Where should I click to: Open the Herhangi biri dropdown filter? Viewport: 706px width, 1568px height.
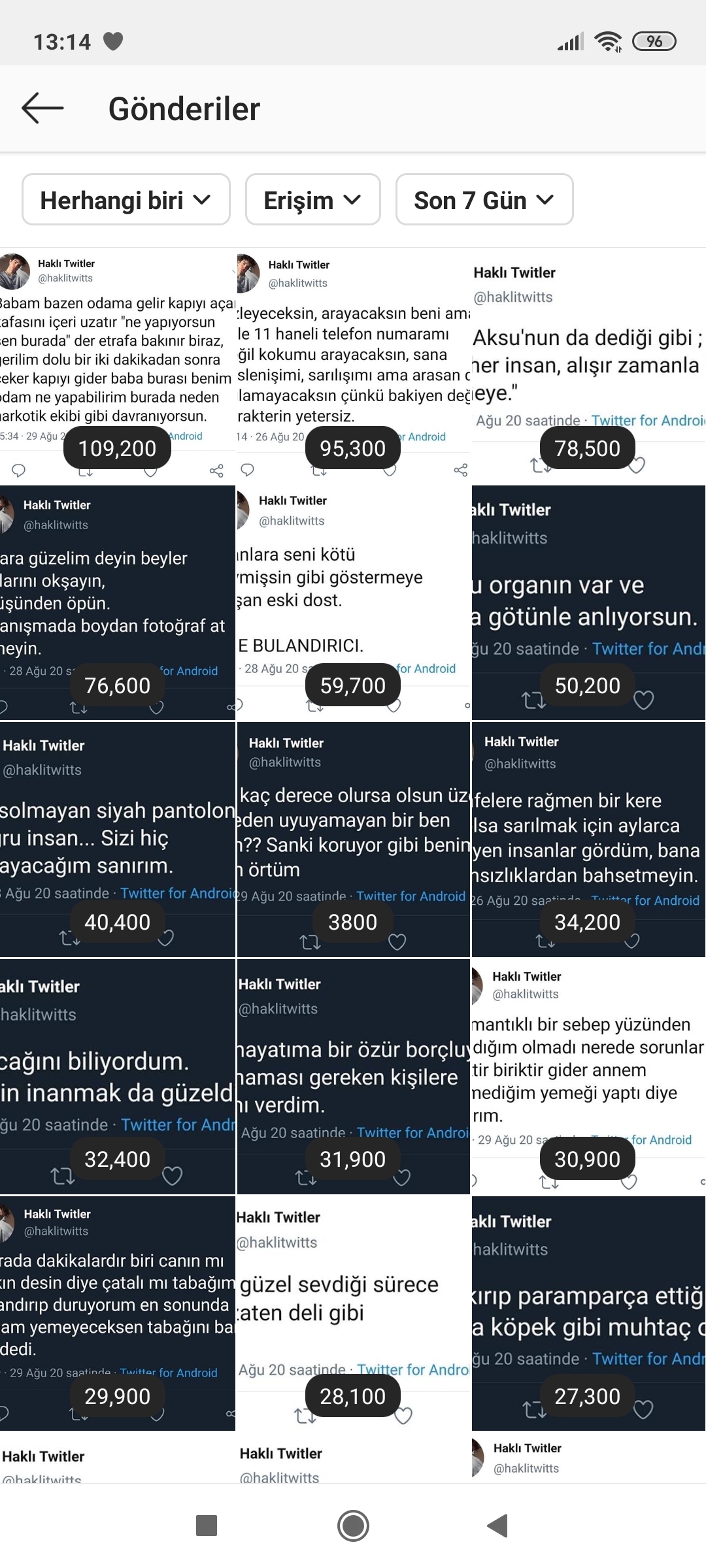pyautogui.click(x=126, y=200)
